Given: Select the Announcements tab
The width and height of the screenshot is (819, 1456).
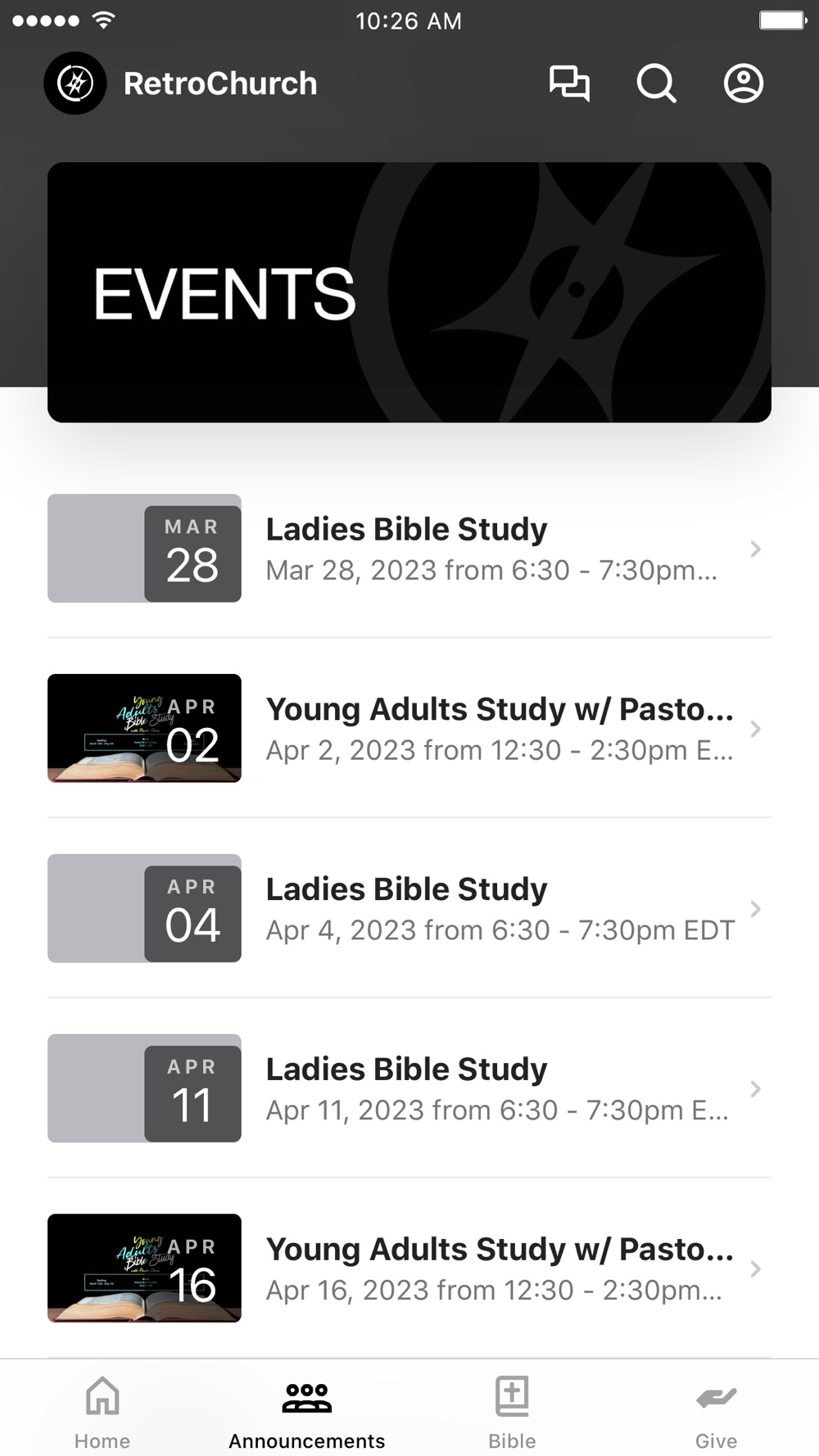Looking at the screenshot, I should coord(306,1410).
